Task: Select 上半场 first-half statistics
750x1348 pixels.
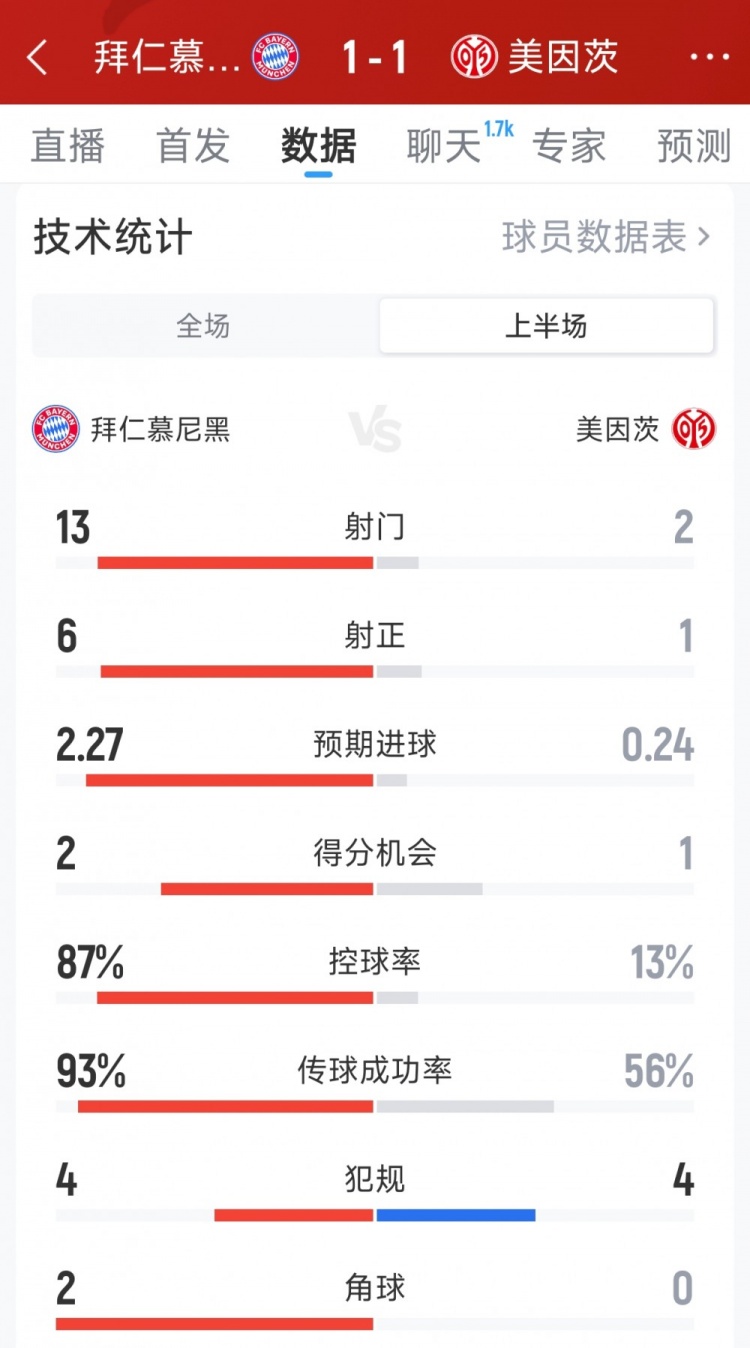Action: [546, 326]
